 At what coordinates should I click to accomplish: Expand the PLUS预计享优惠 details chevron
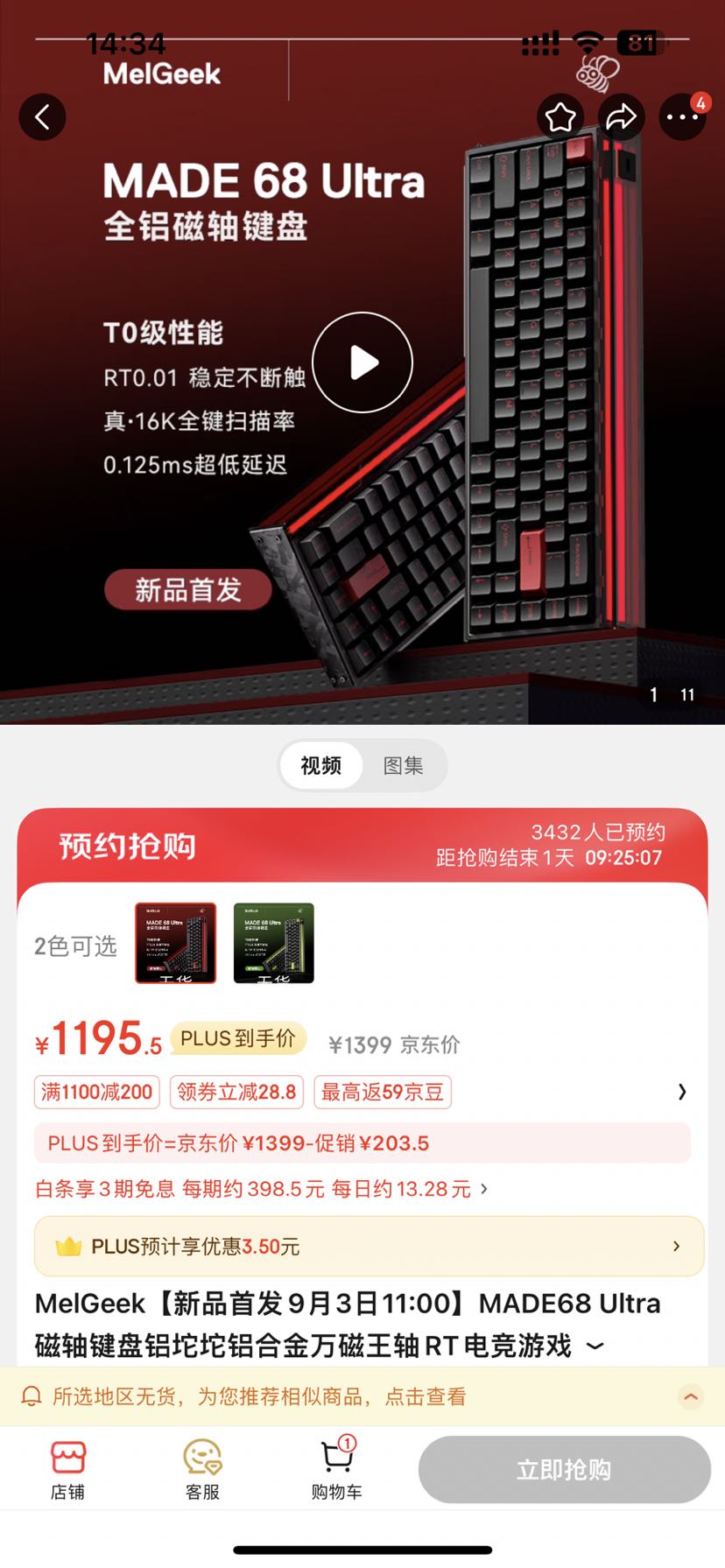tap(675, 1246)
